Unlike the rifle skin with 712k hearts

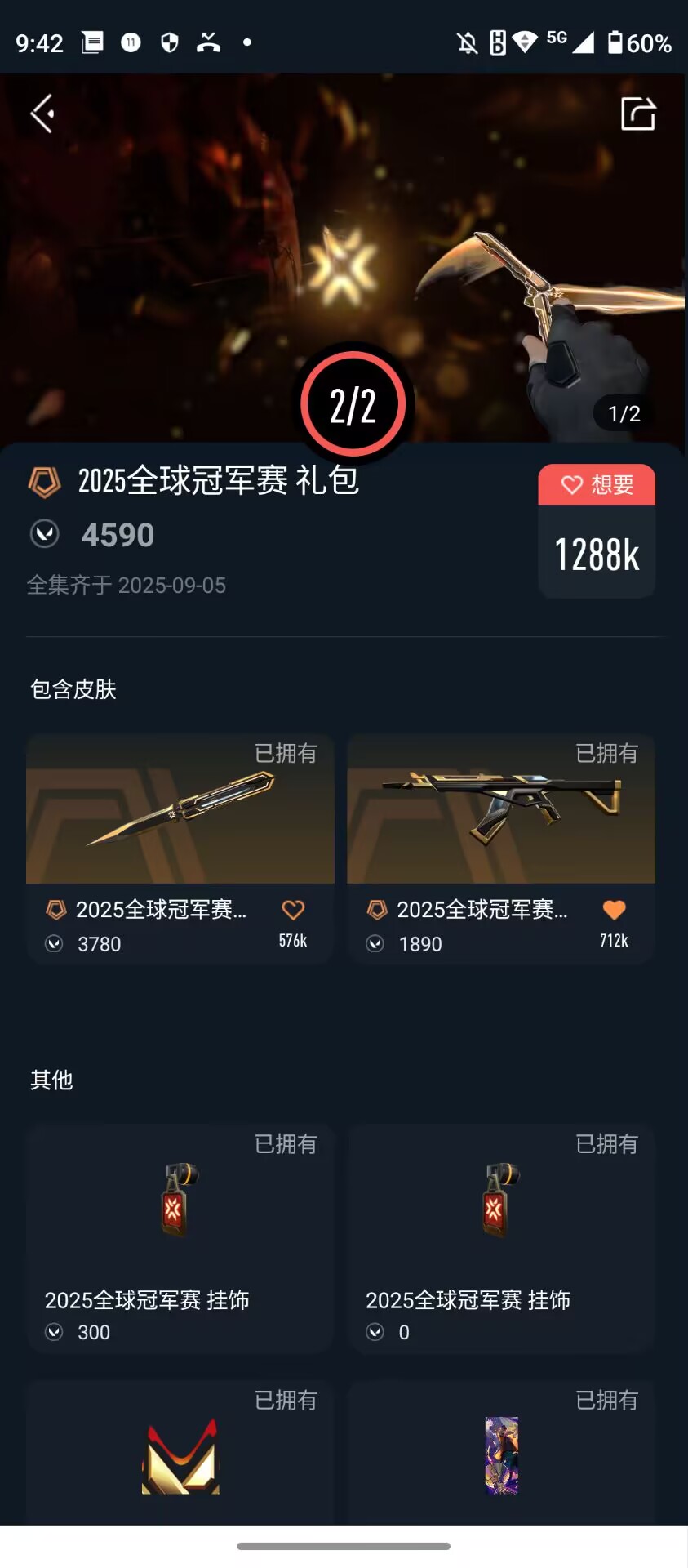614,910
